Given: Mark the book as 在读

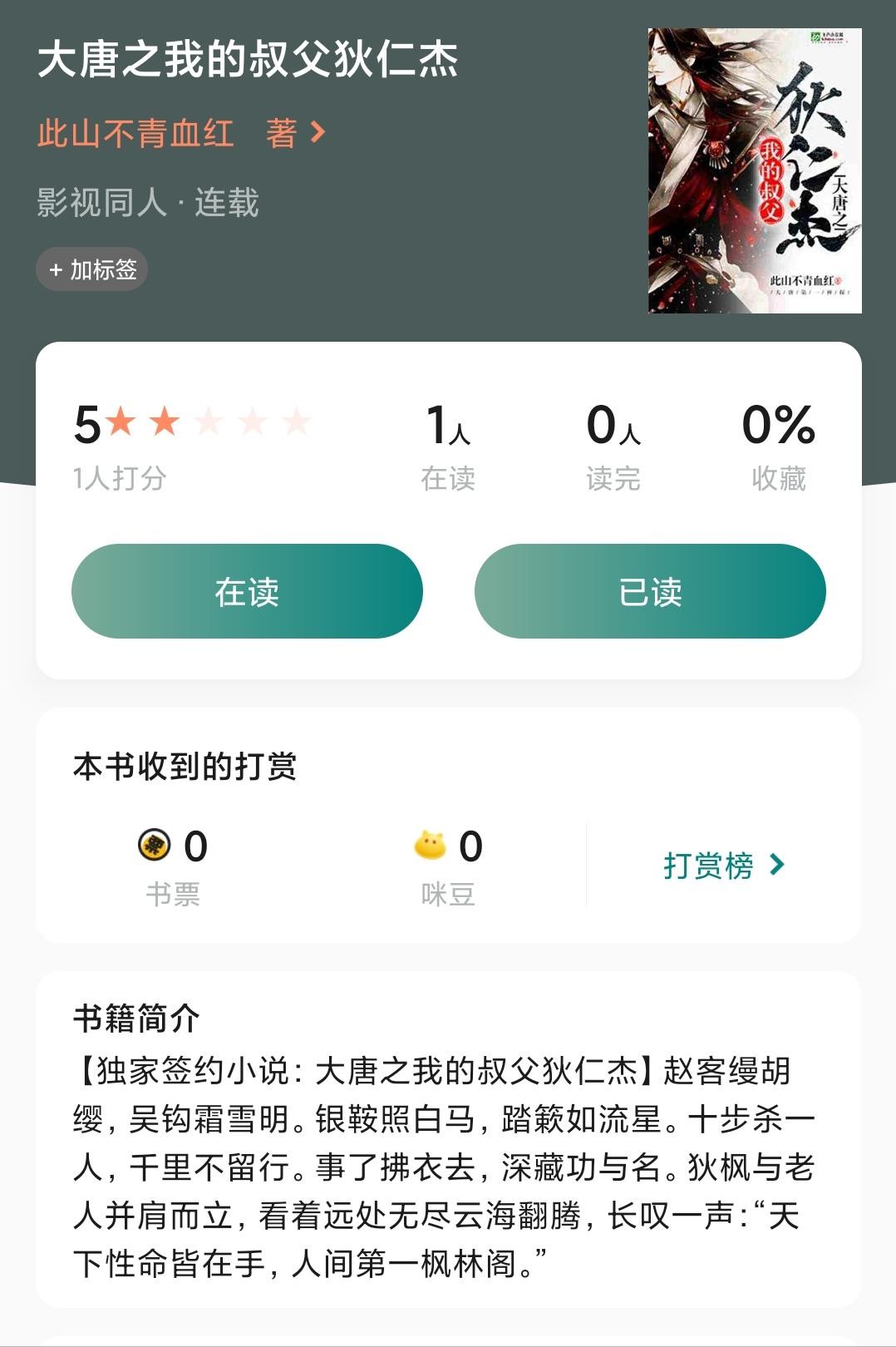Looking at the screenshot, I should point(247,591).
